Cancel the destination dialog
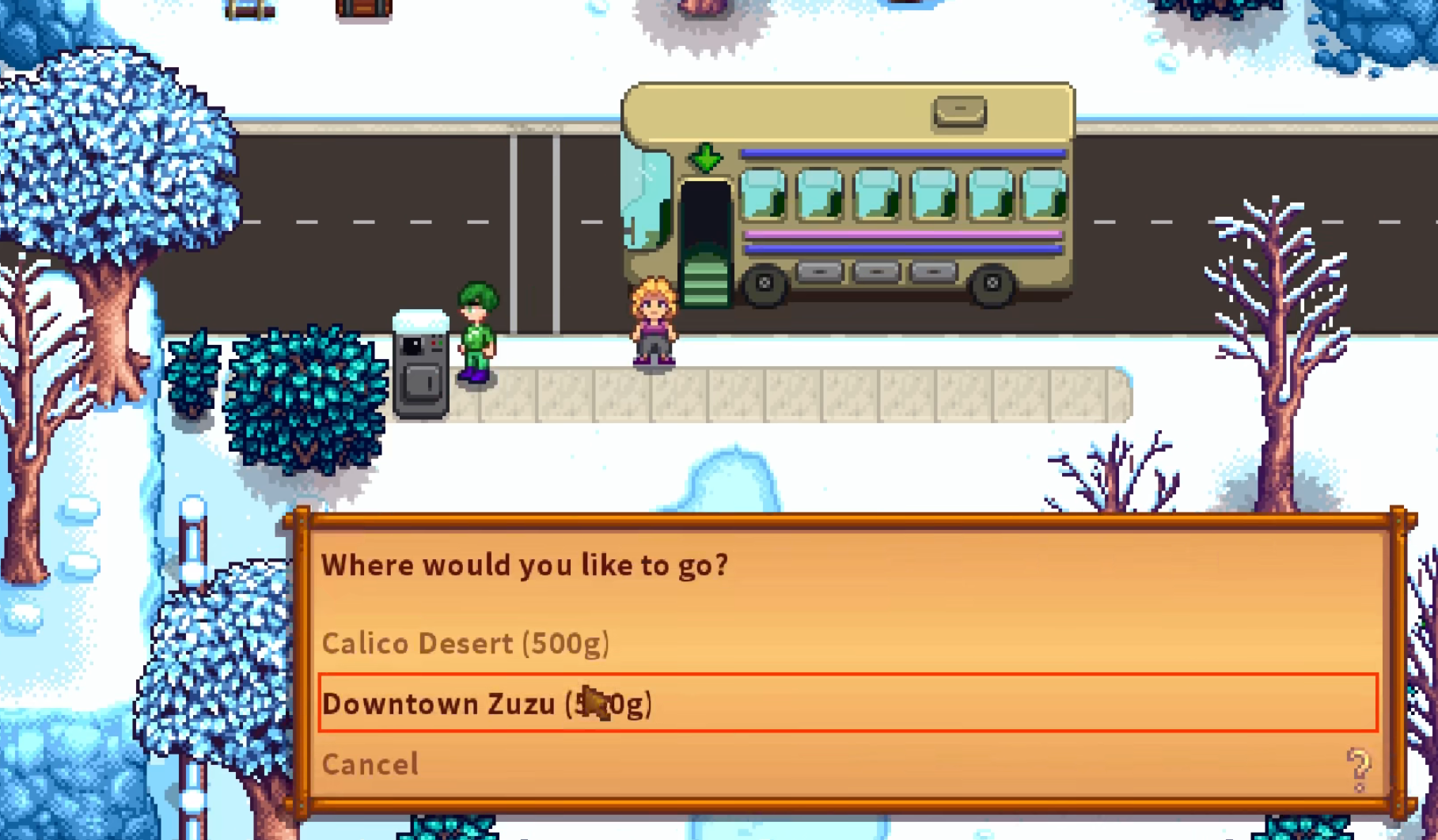The image size is (1438, 840). tap(370, 764)
